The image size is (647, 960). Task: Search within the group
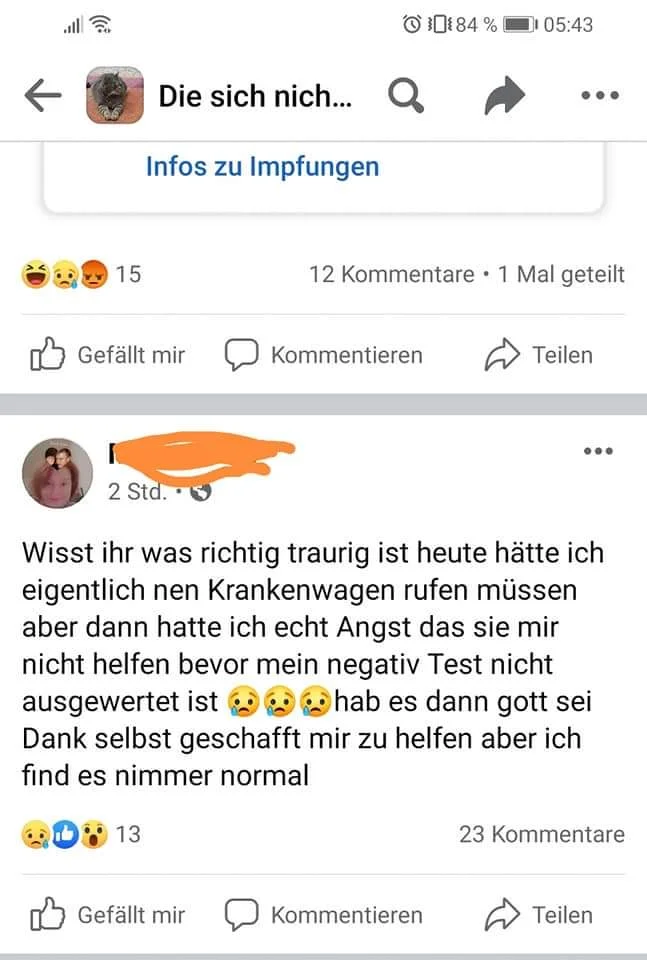(405, 96)
